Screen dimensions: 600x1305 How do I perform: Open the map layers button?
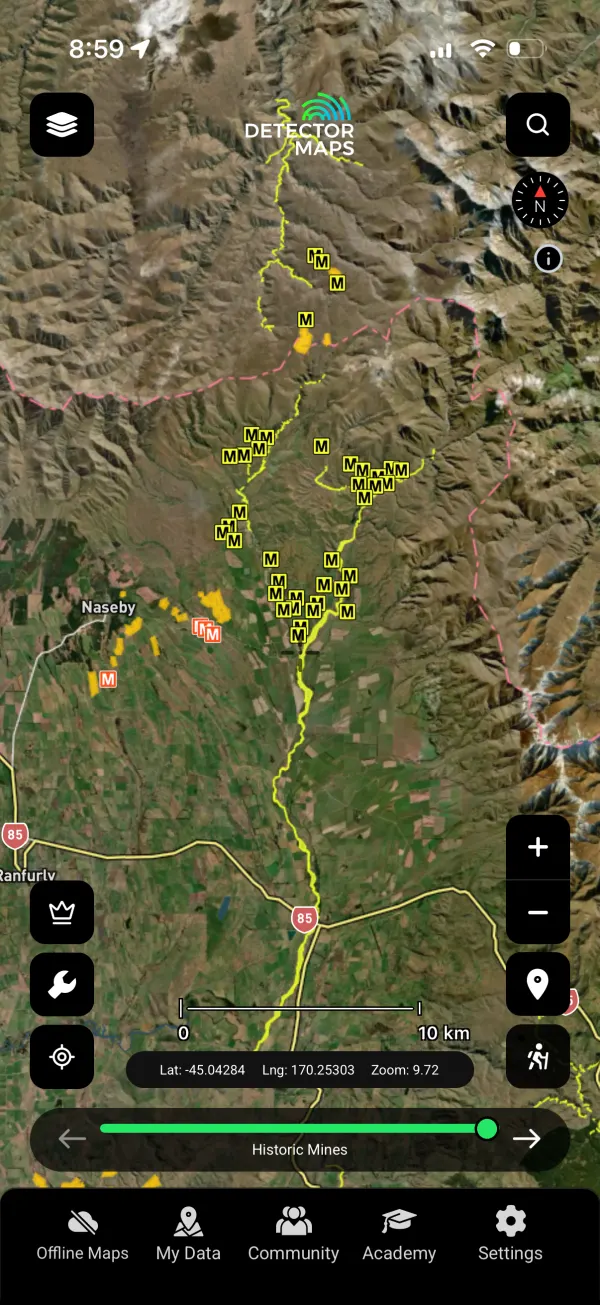pos(62,124)
